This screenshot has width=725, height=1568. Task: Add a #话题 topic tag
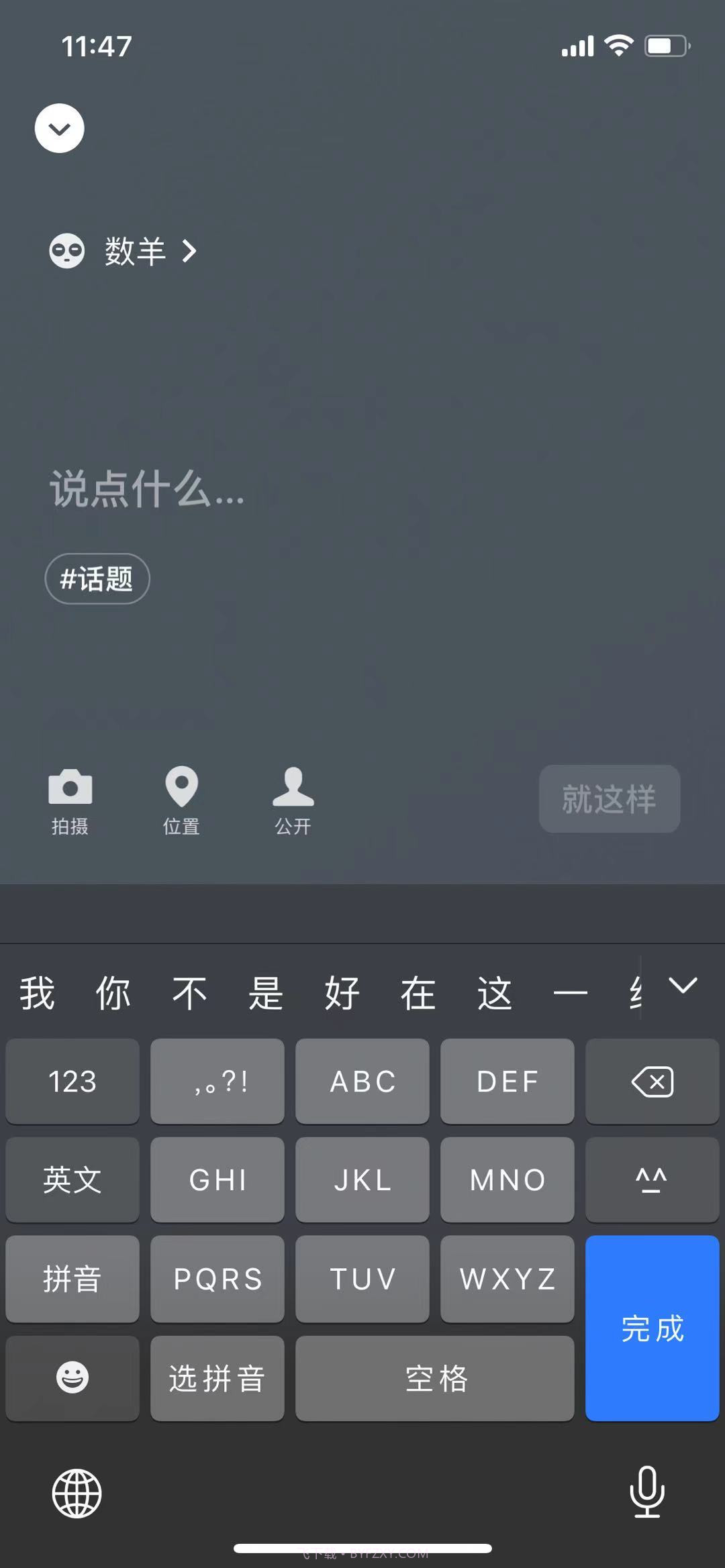coord(96,578)
